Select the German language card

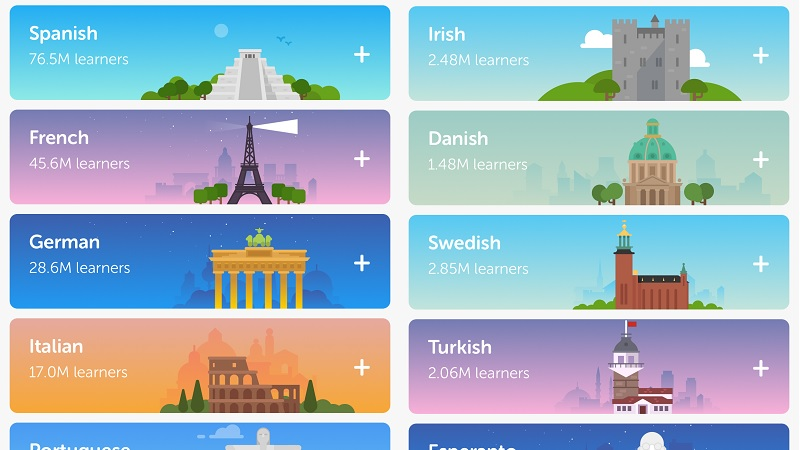[x=150, y=261]
